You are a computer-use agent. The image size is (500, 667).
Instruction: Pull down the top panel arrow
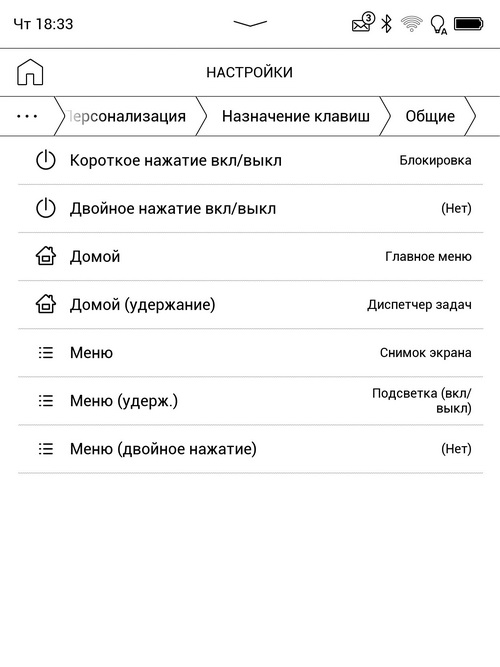250,23
